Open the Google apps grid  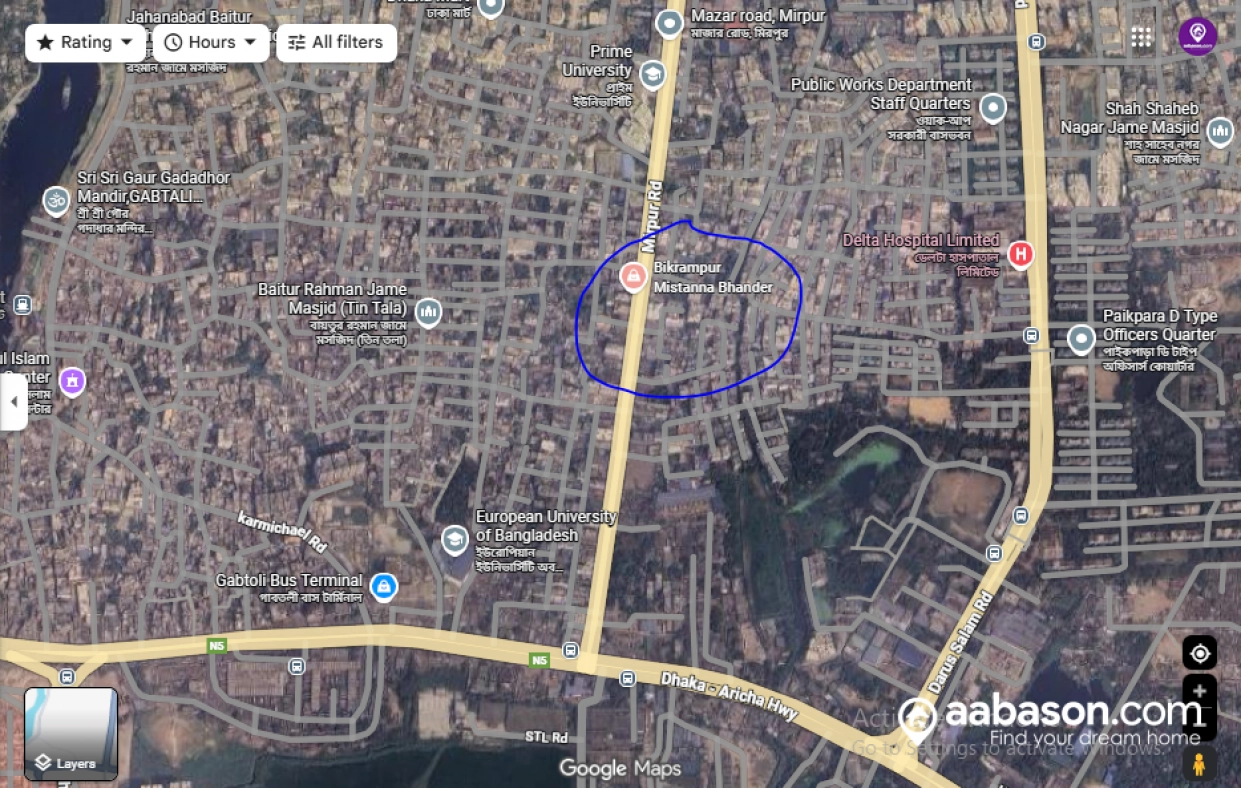point(1141,38)
